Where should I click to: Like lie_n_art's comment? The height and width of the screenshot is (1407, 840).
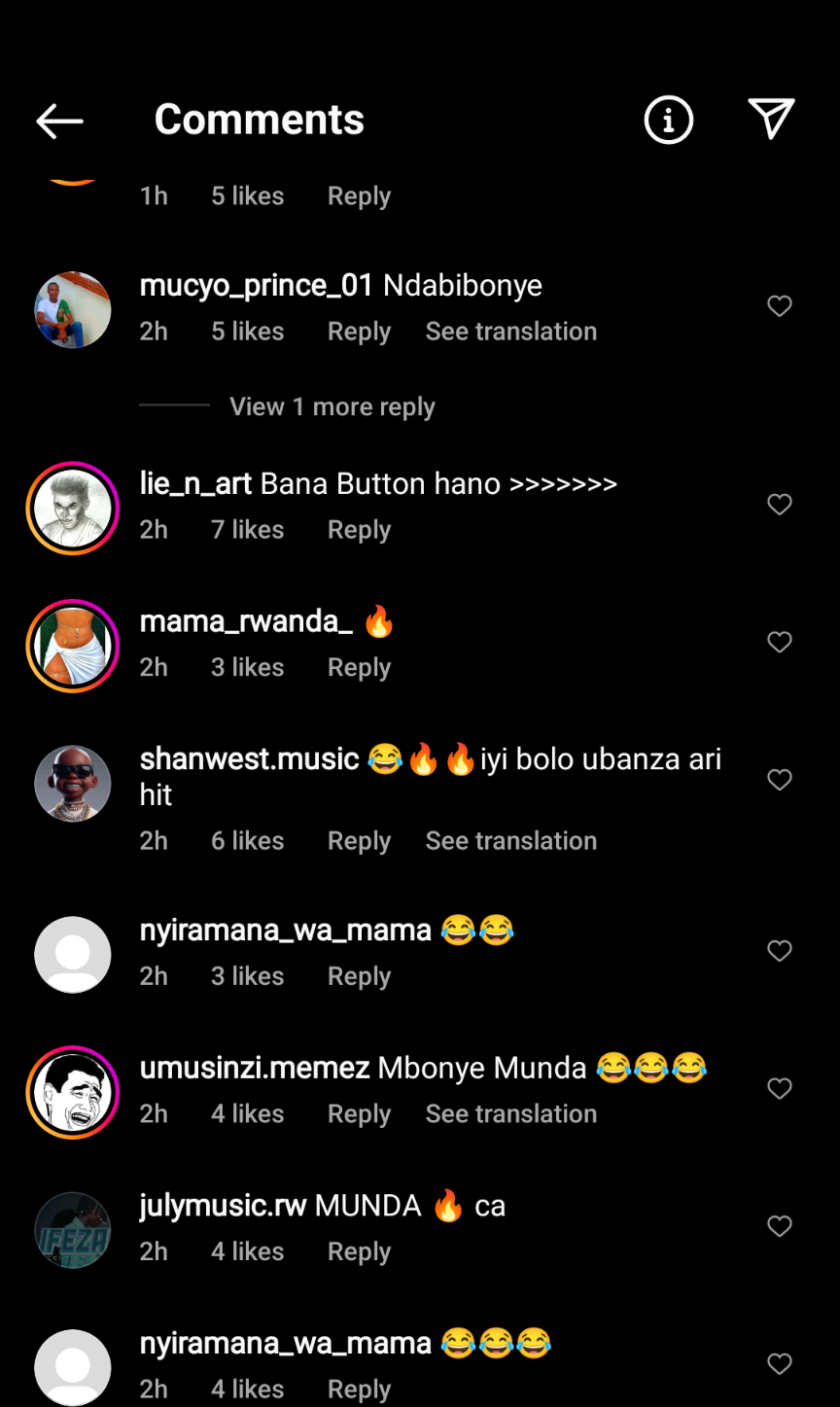pos(780,505)
